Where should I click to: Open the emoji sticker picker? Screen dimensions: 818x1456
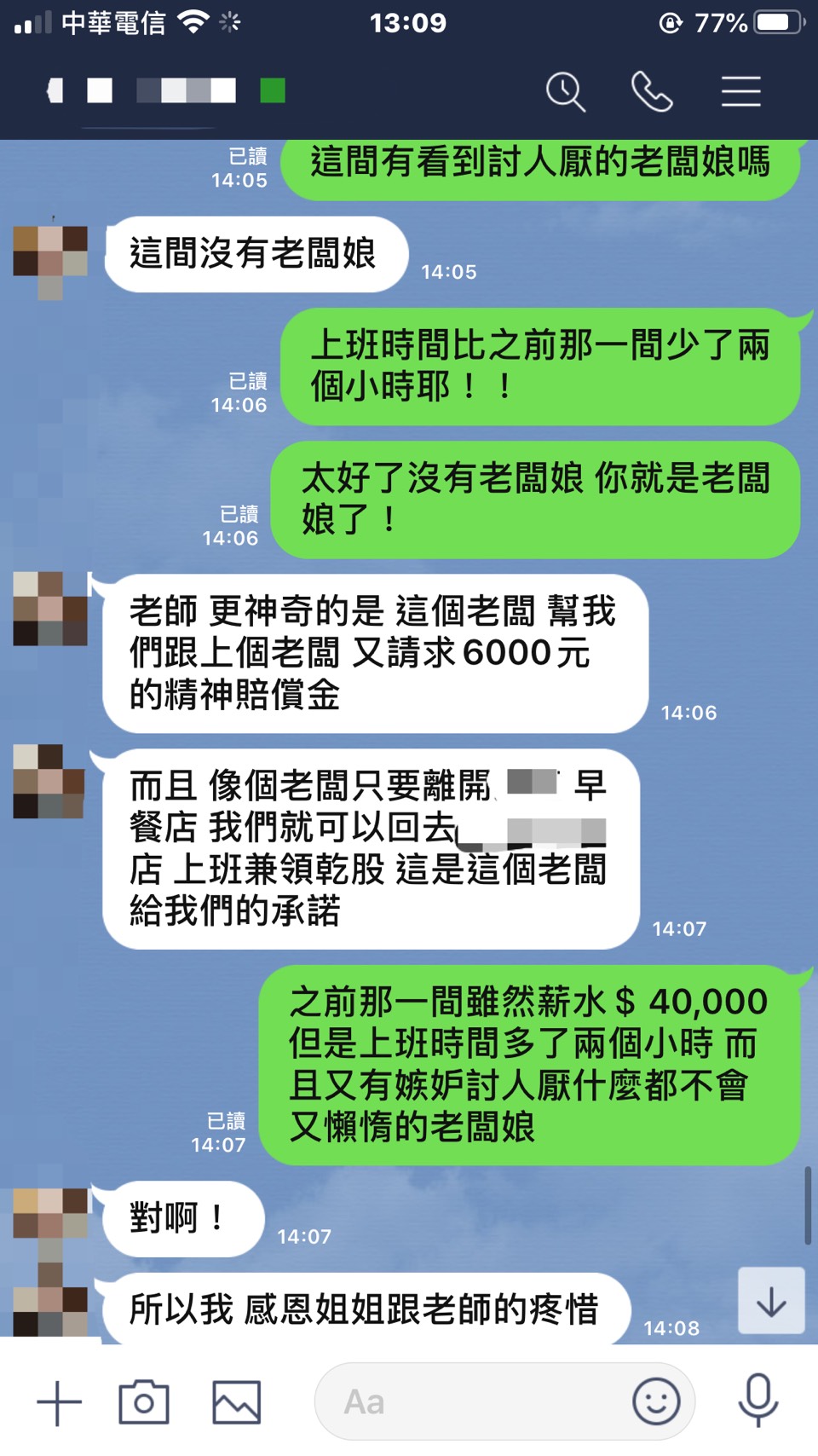click(656, 1402)
